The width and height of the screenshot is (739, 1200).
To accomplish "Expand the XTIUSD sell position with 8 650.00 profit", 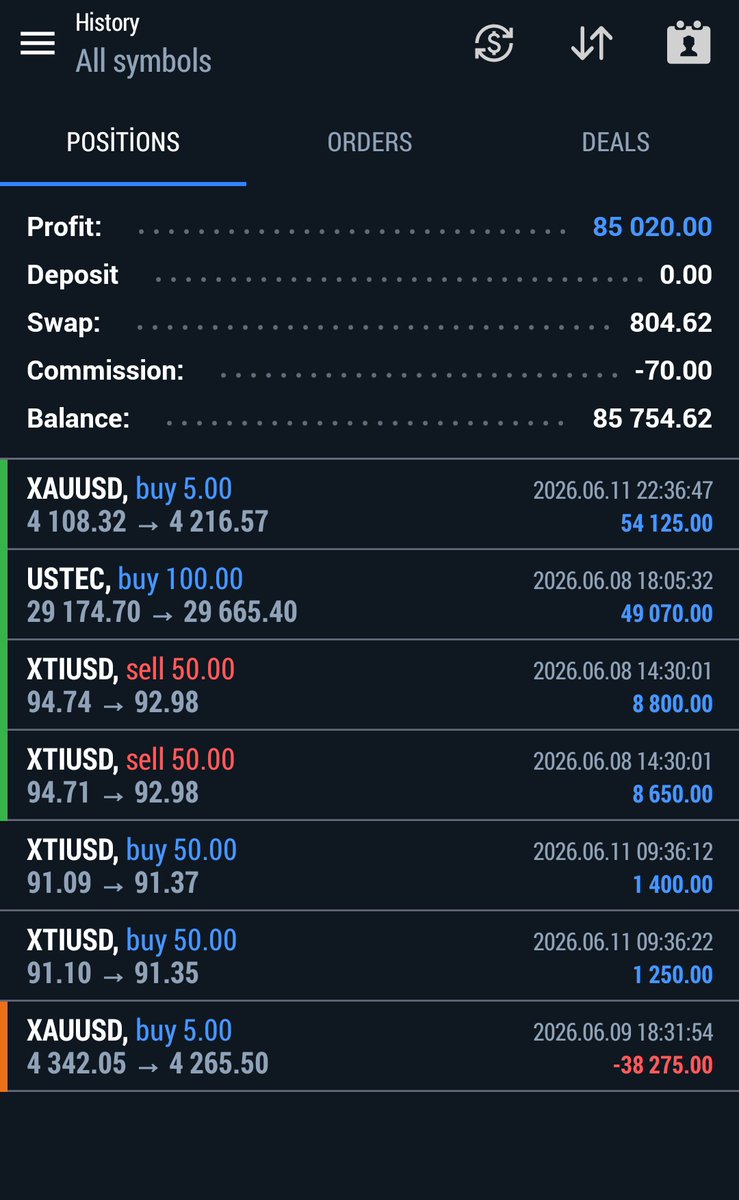I will click(x=369, y=776).
